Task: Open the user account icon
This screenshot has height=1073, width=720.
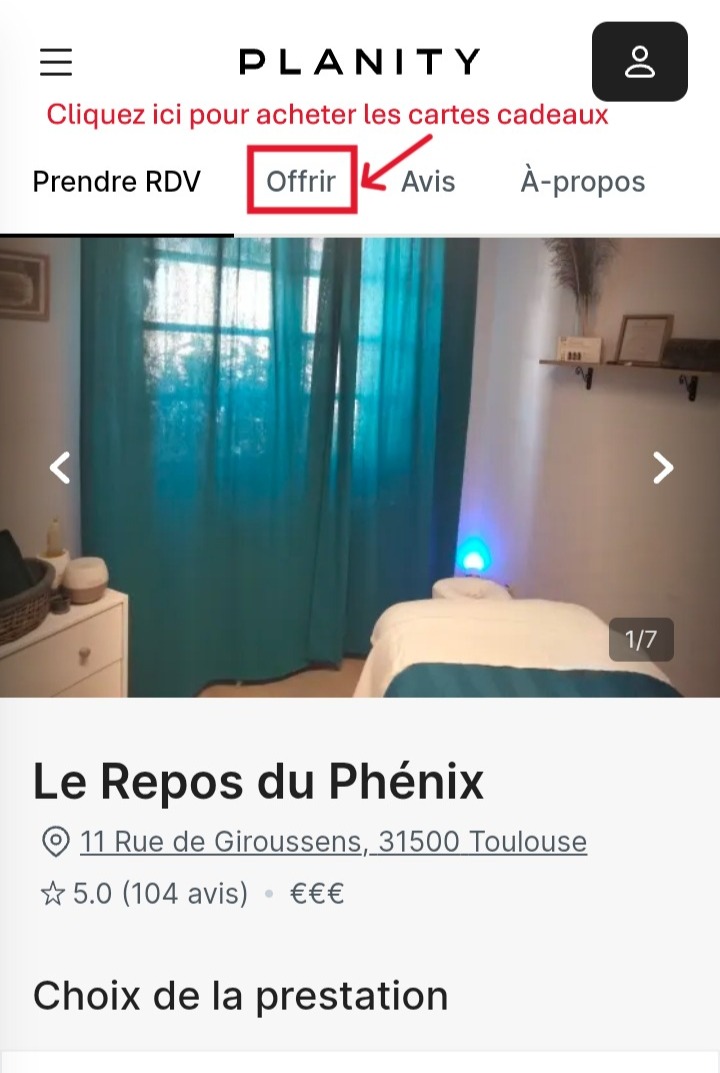Action: tap(639, 62)
